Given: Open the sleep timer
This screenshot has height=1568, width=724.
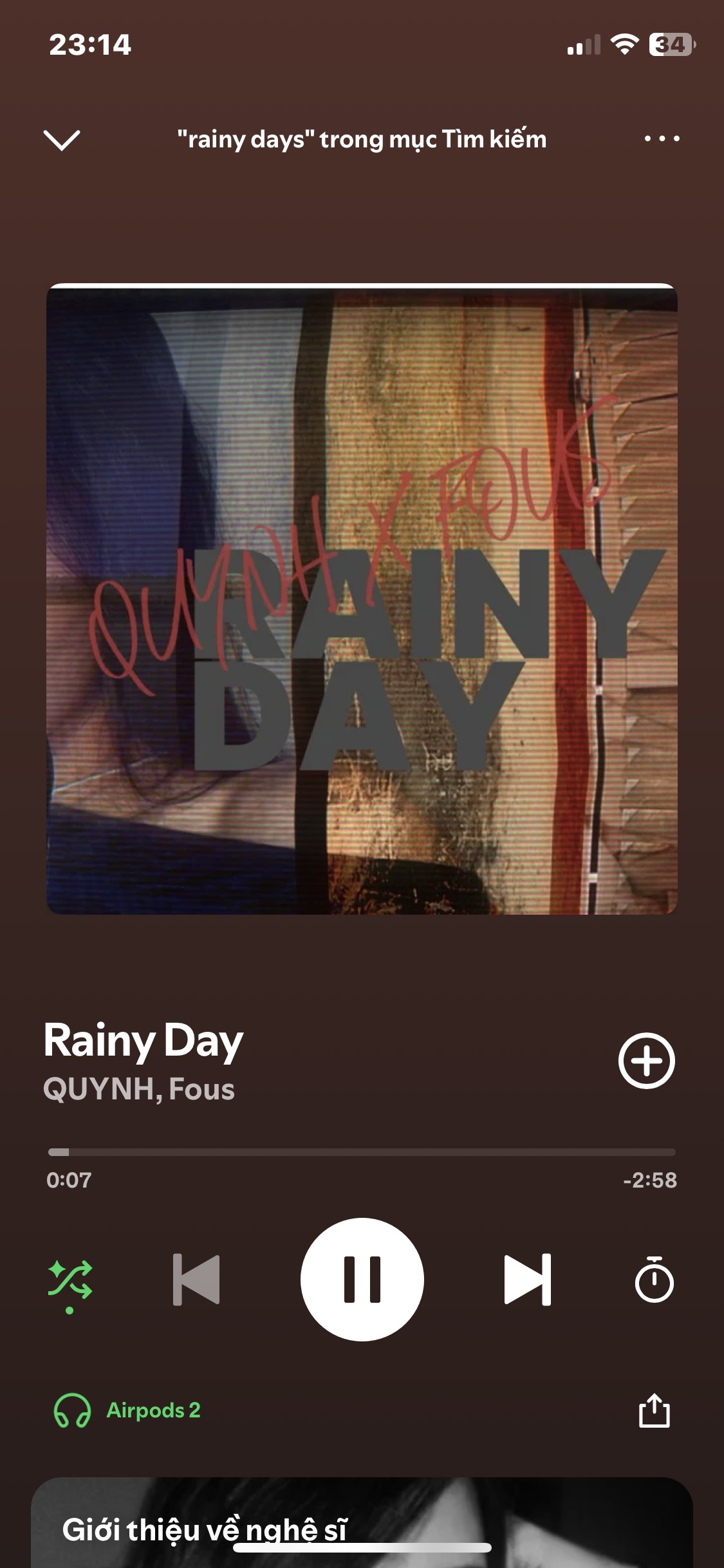Looking at the screenshot, I should (x=654, y=1280).
